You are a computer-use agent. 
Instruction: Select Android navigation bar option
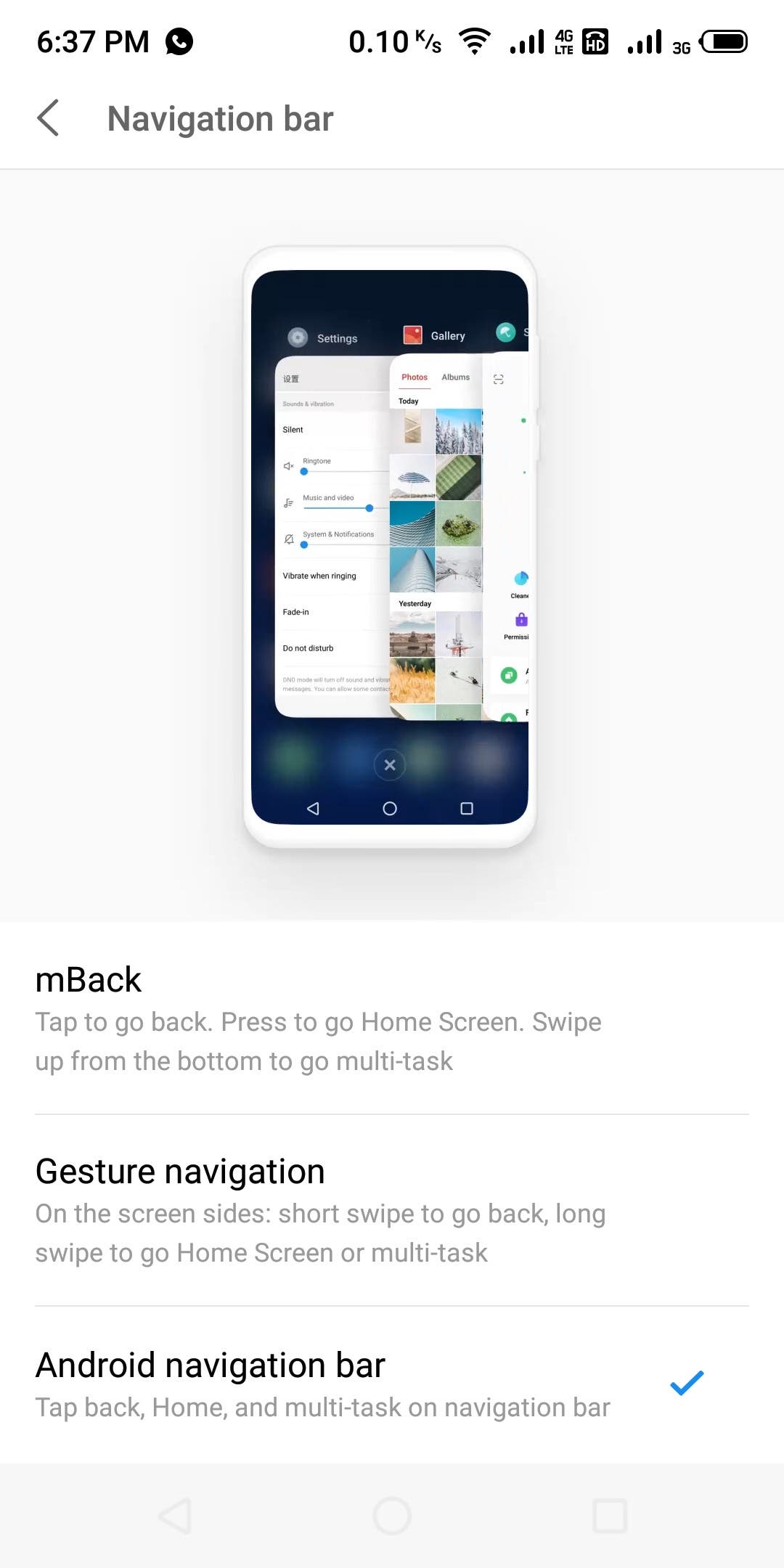click(392, 1384)
